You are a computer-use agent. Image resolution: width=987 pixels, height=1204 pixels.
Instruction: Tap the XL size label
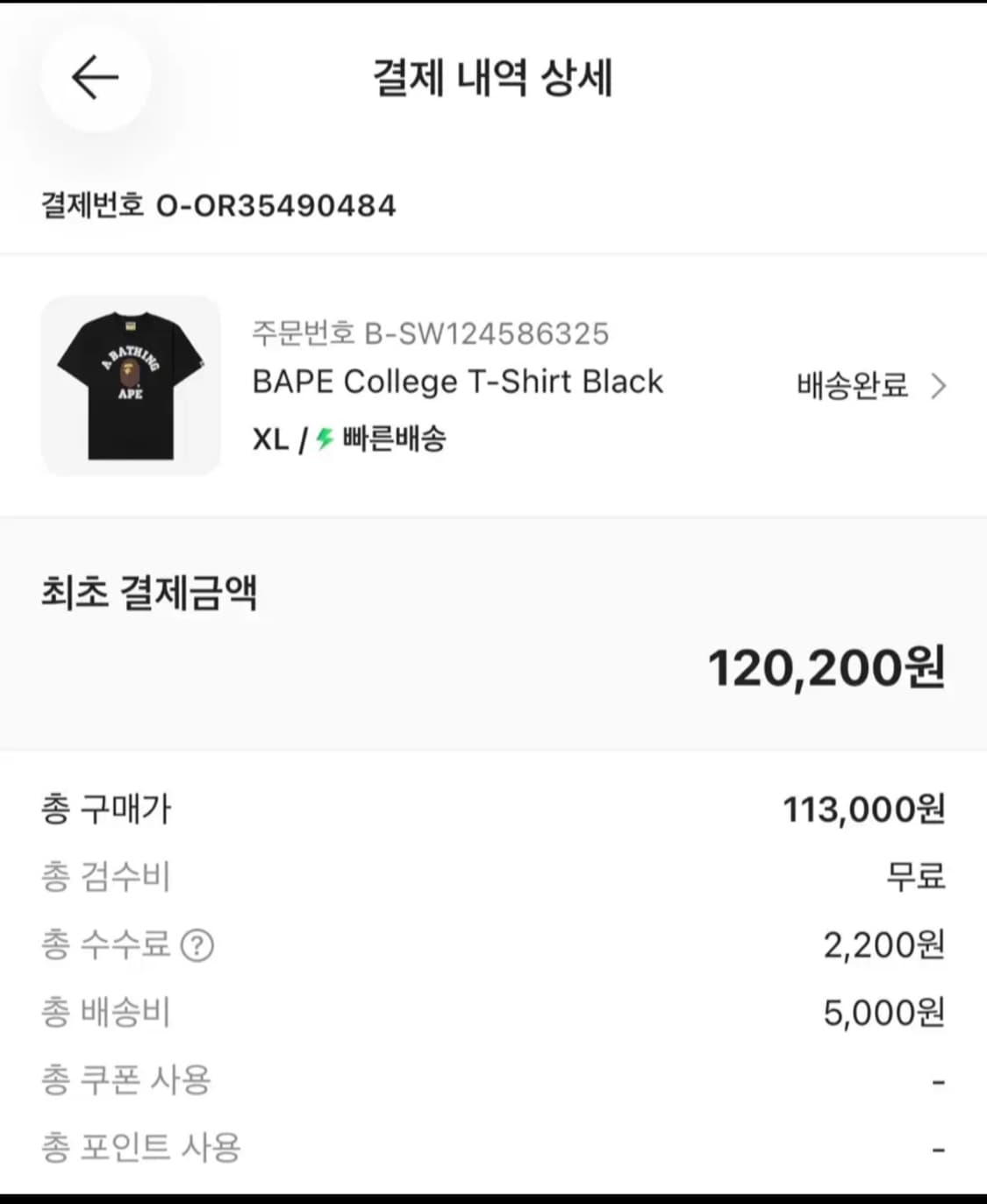[x=268, y=439]
